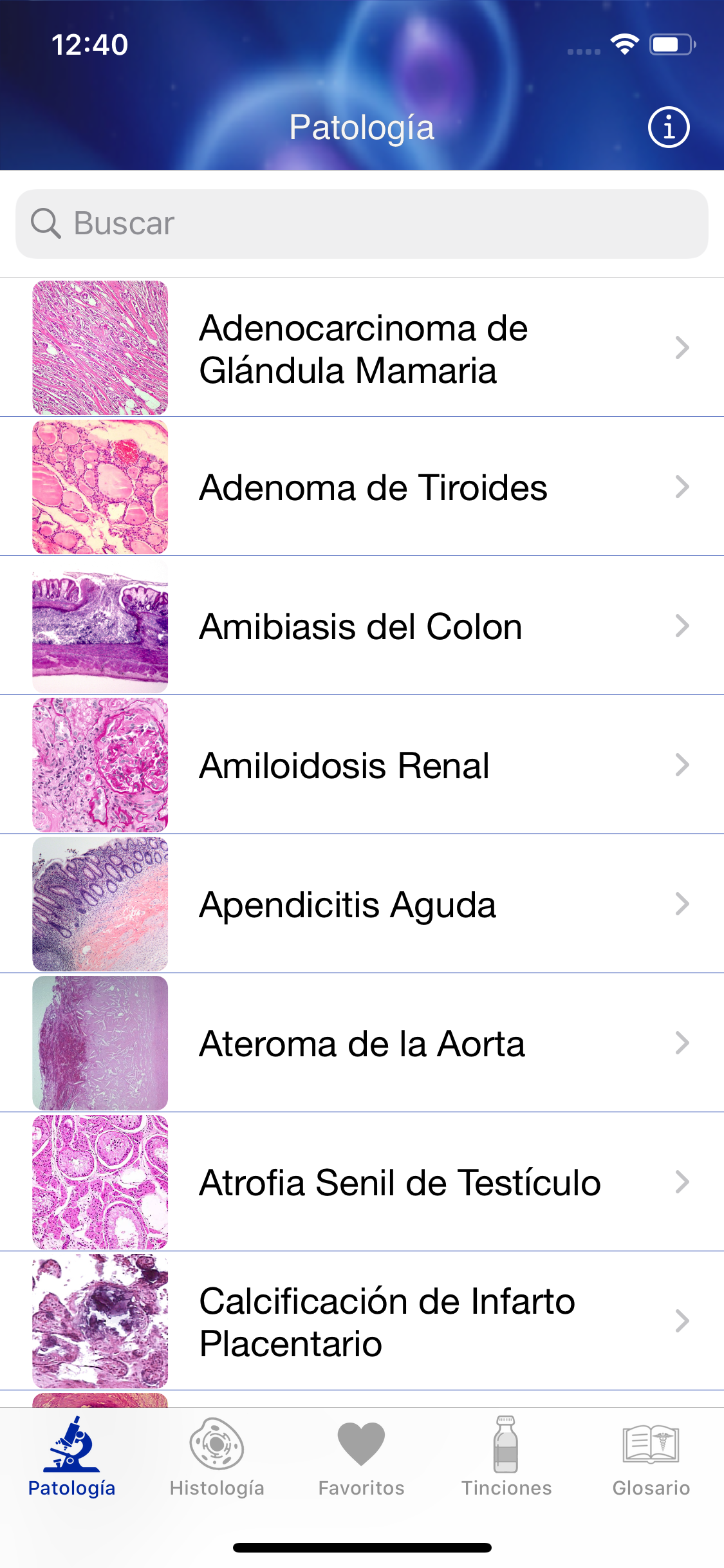Open the Amiloidosis Renal entry
The width and height of the screenshot is (724, 1568).
[362, 765]
